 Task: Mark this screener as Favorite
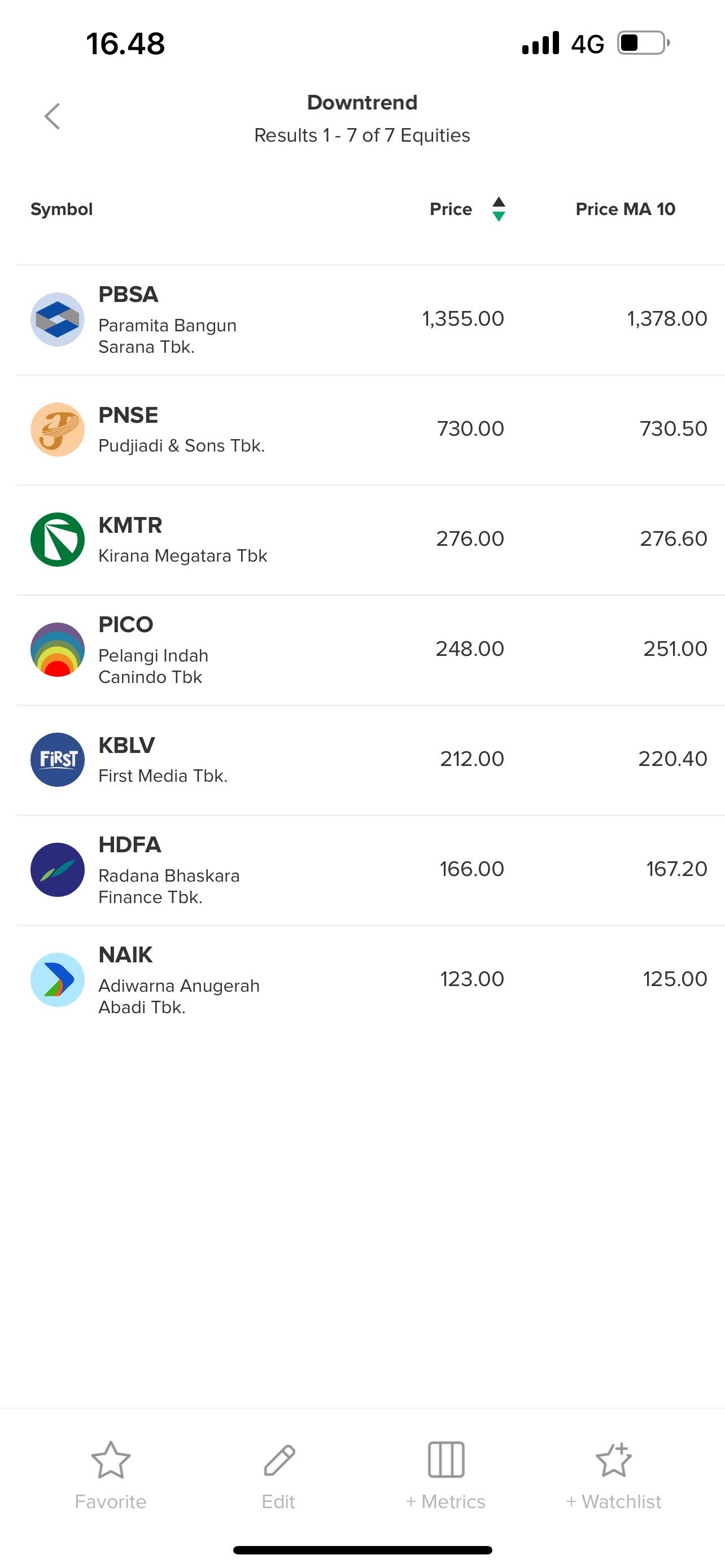click(x=111, y=1475)
